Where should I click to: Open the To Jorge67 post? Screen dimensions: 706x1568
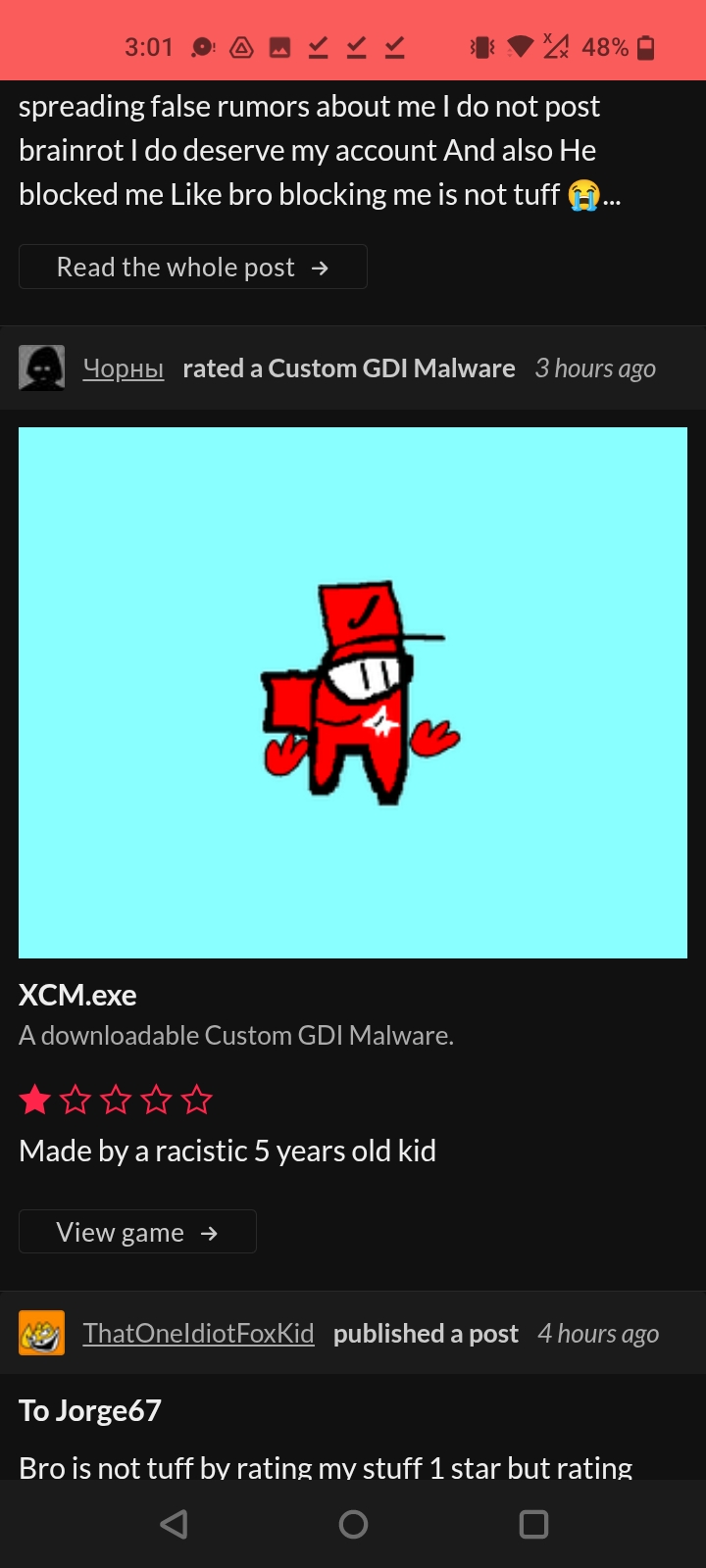[x=90, y=1410]
